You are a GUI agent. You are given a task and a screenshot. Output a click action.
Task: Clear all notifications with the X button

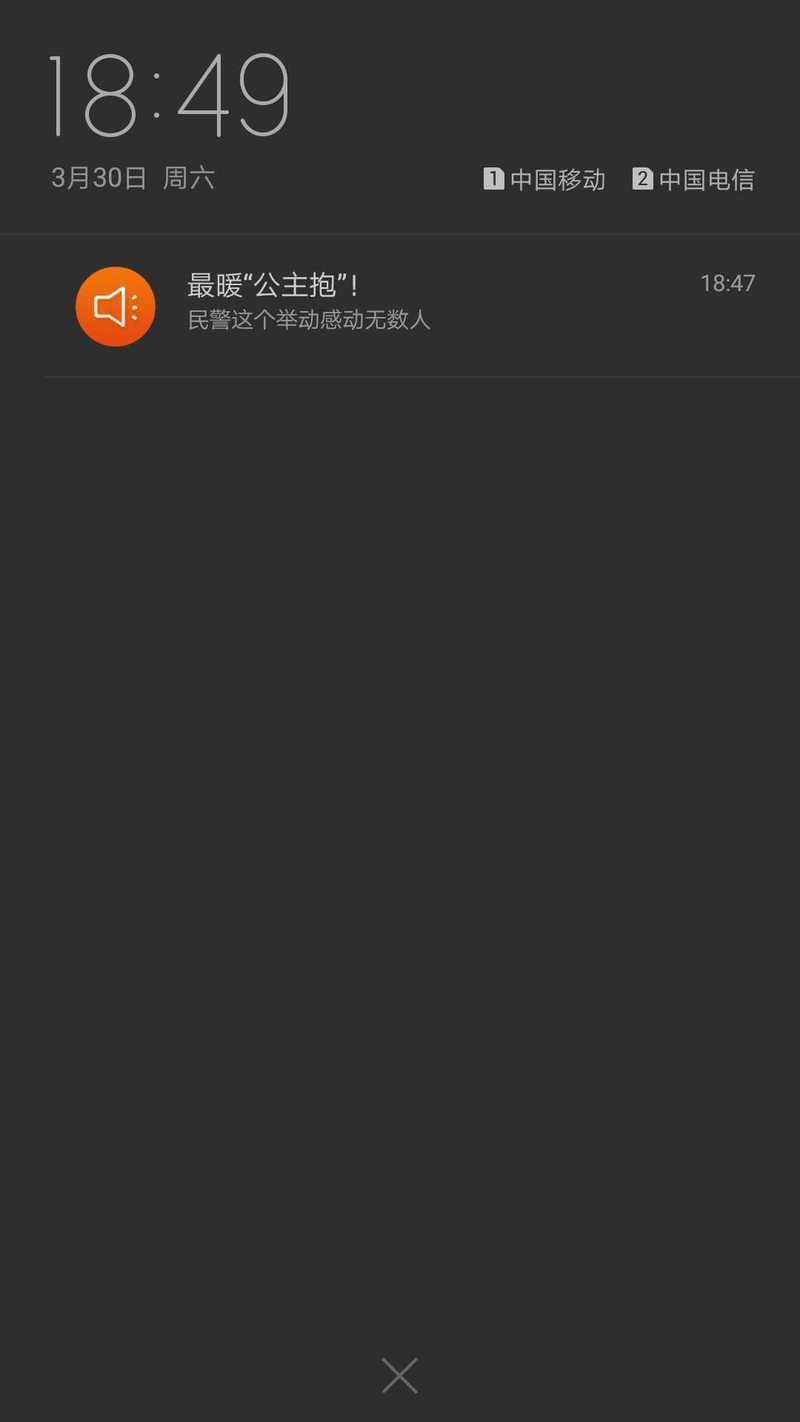pyautogui.click(x=399, y=1376)
